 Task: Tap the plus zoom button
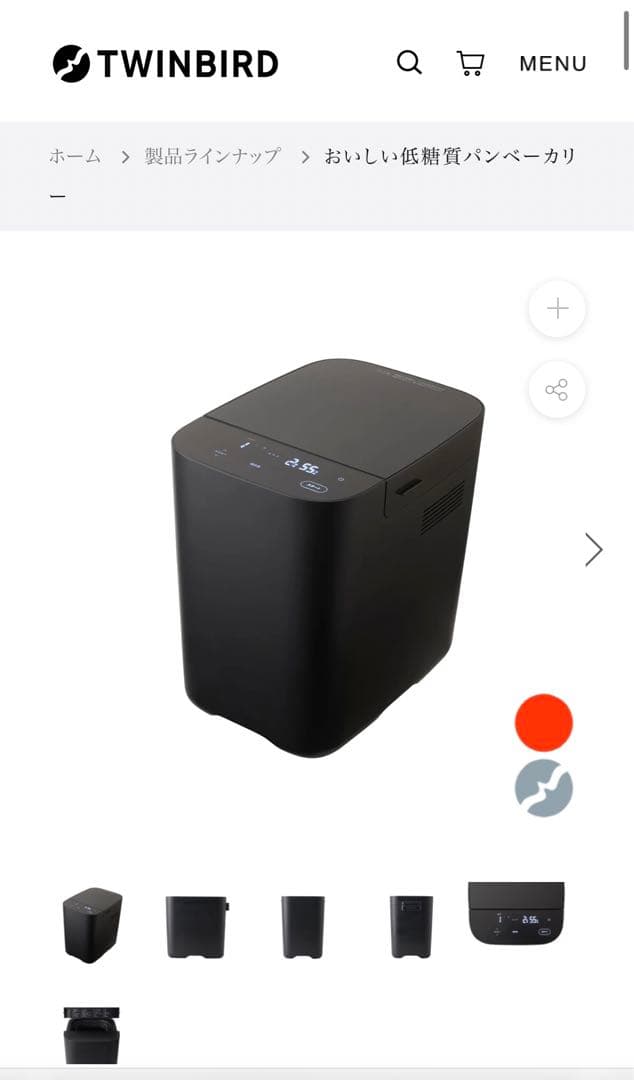point(557,309)
